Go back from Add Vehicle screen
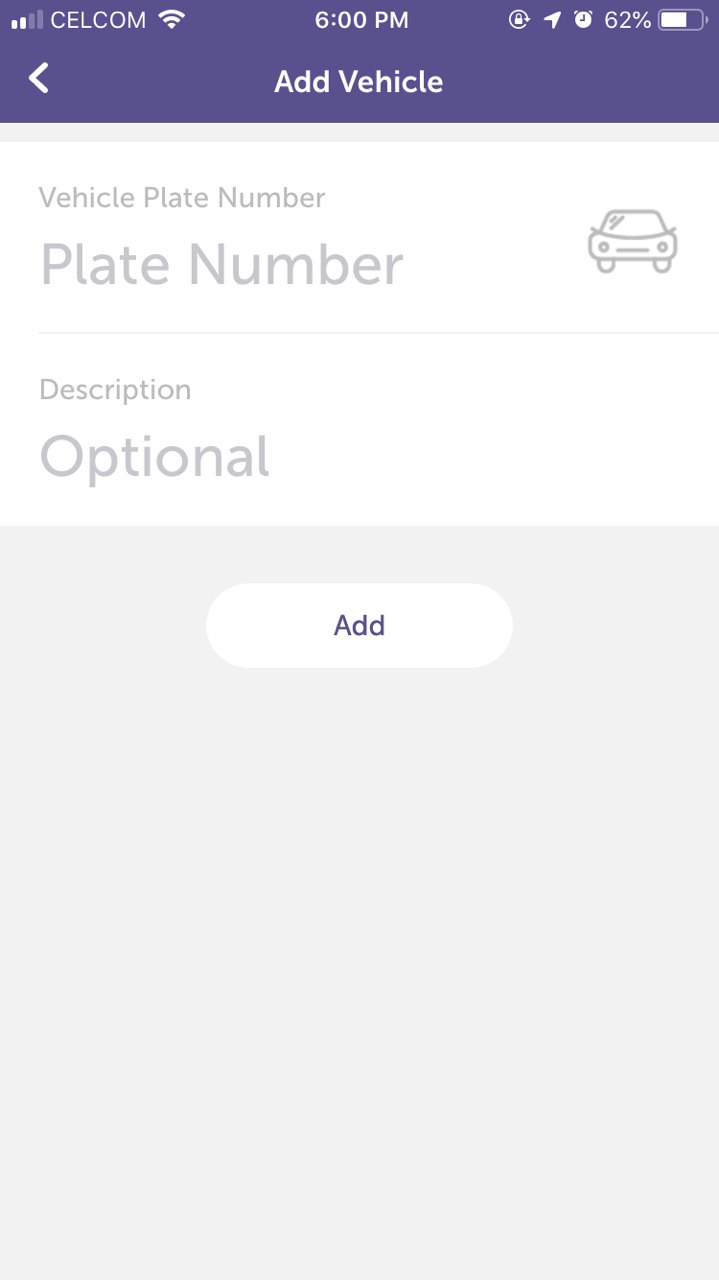 coord(39,79)
